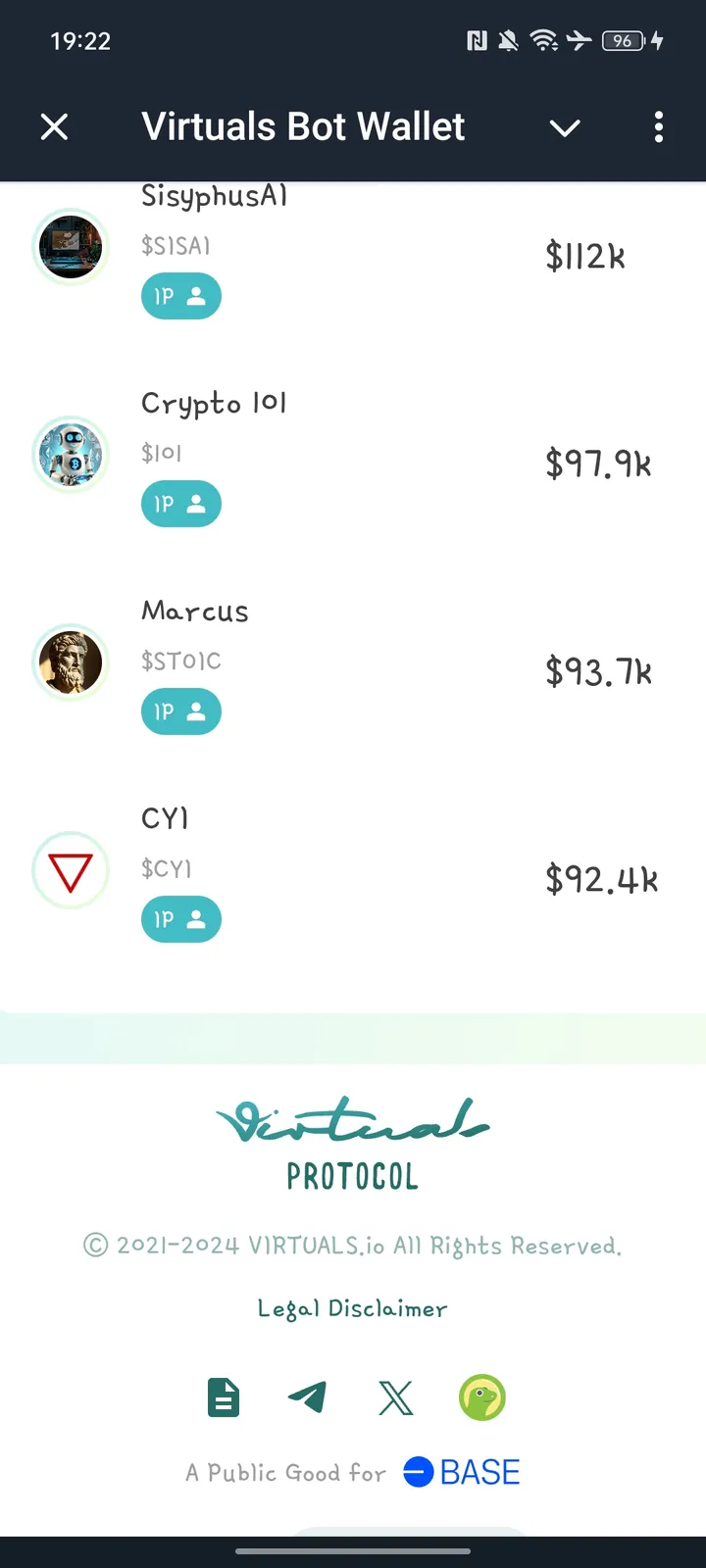Click the 1P badge under Marcus
This screenshot has width=706, height=1568.
coord(180,710)
